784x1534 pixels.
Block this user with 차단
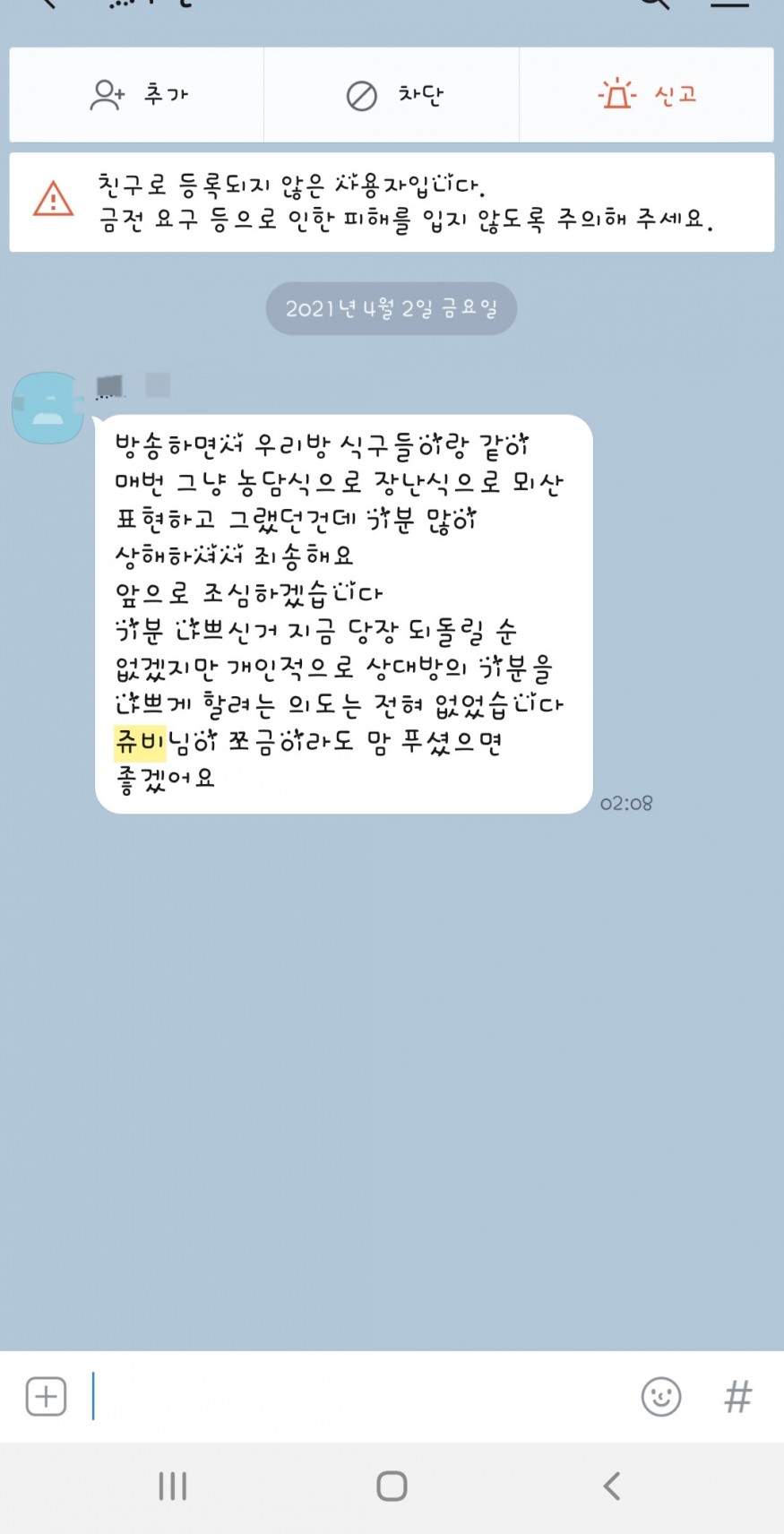(392, 95)
